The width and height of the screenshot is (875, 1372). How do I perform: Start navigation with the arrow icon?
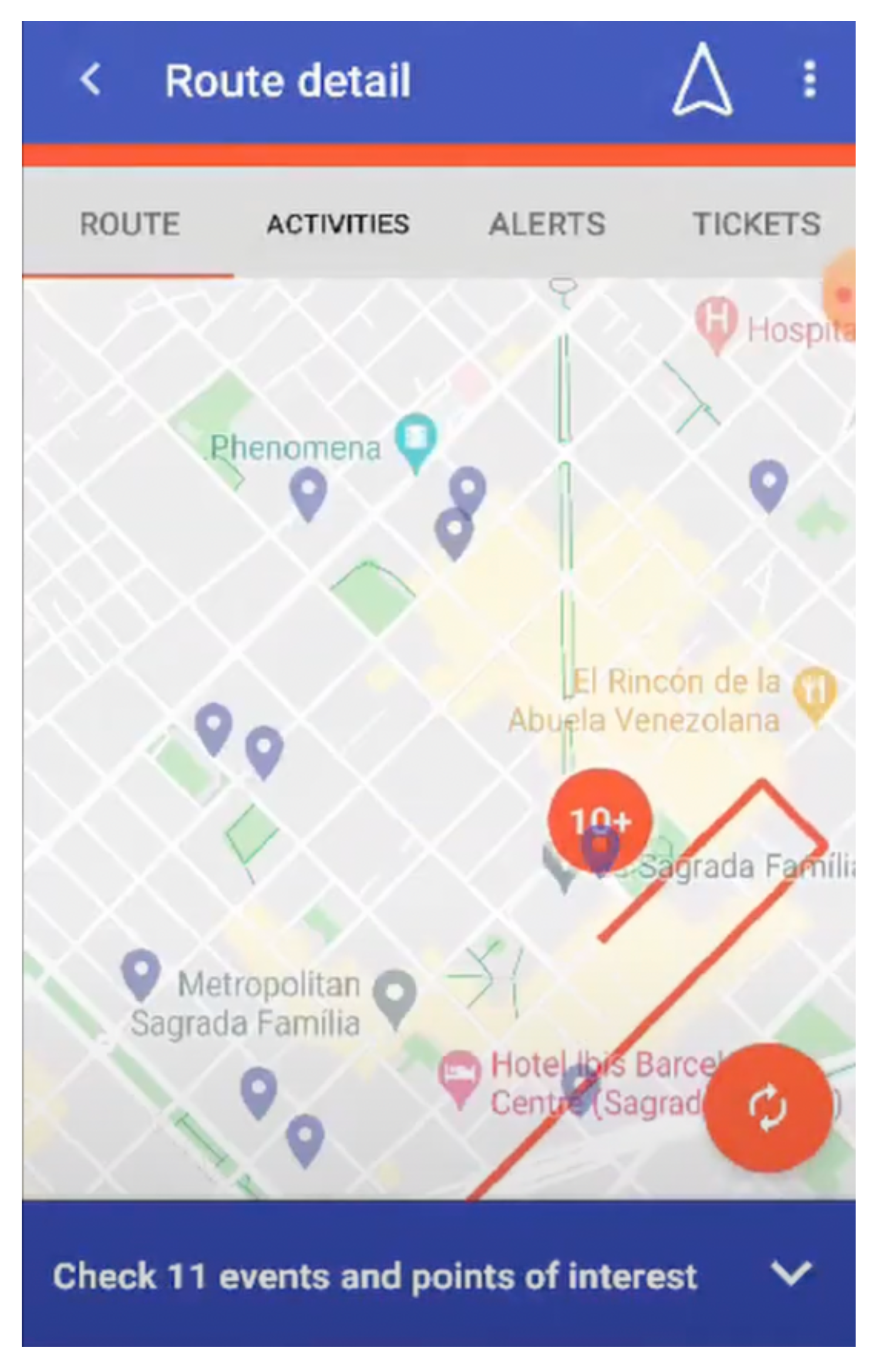702,80
